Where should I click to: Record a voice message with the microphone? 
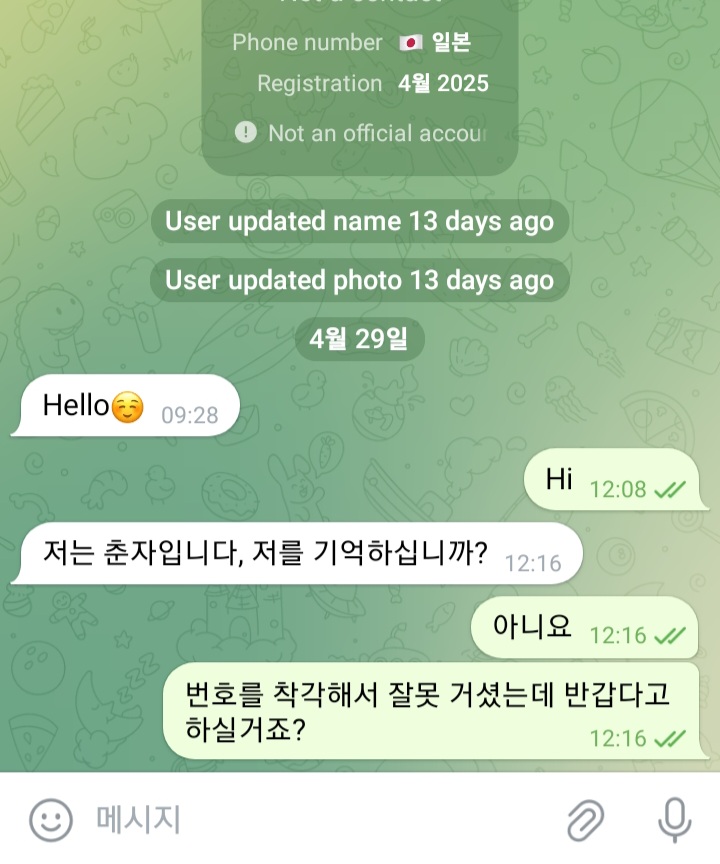[x=675, y=820]
